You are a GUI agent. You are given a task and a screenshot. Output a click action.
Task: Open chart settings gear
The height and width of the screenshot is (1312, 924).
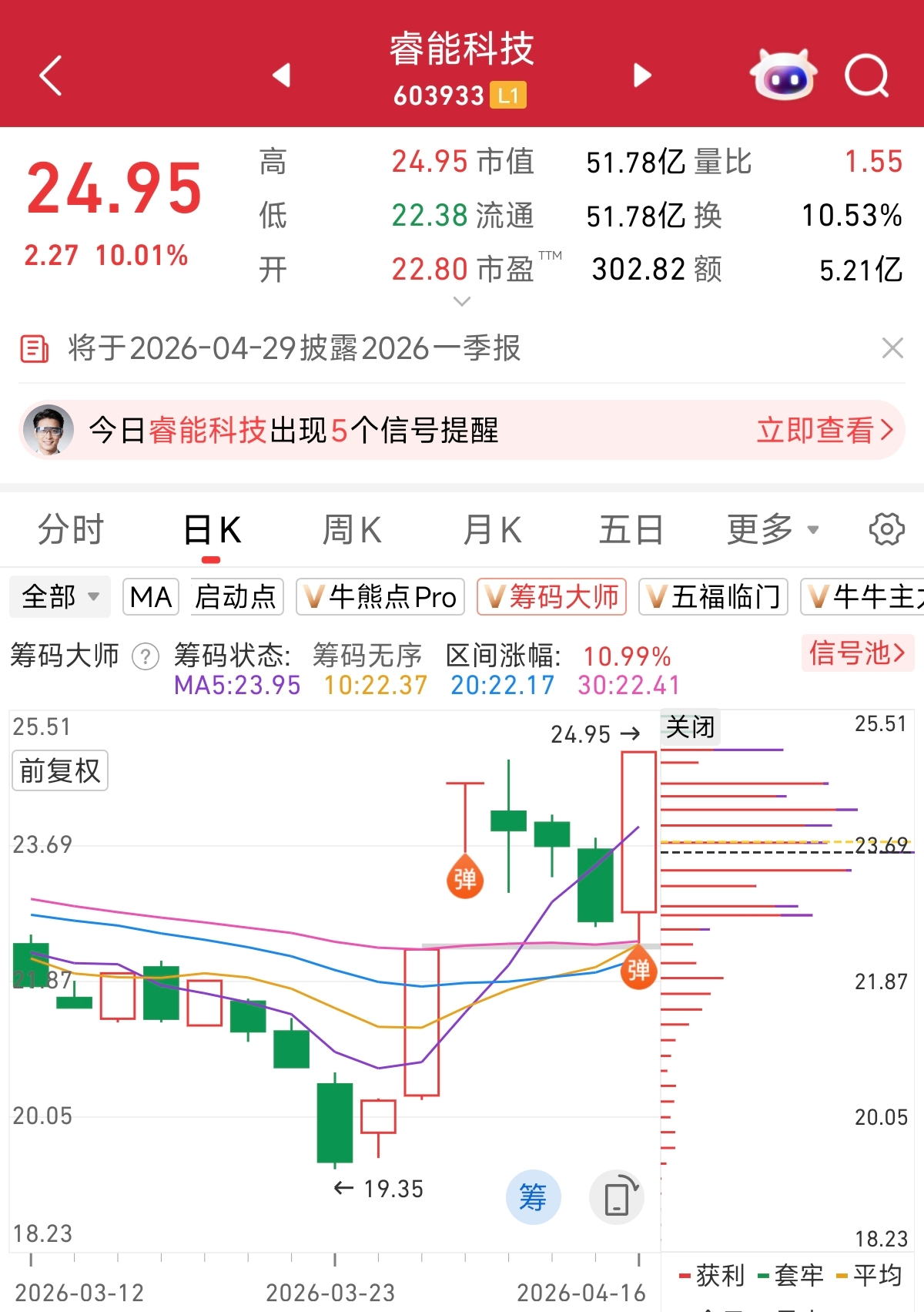point(886,530)
